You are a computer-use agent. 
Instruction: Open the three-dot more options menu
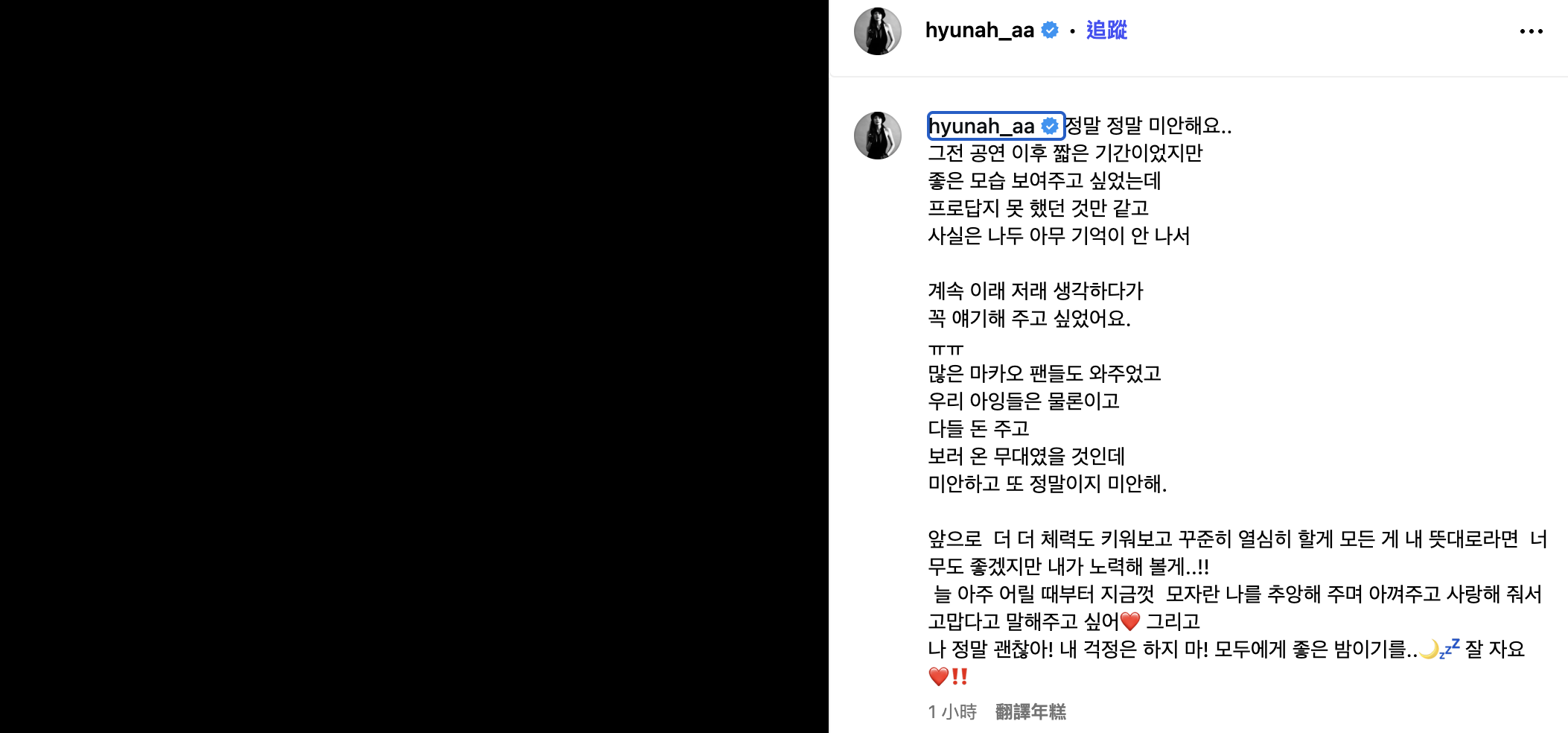(x=1531, y=31)
